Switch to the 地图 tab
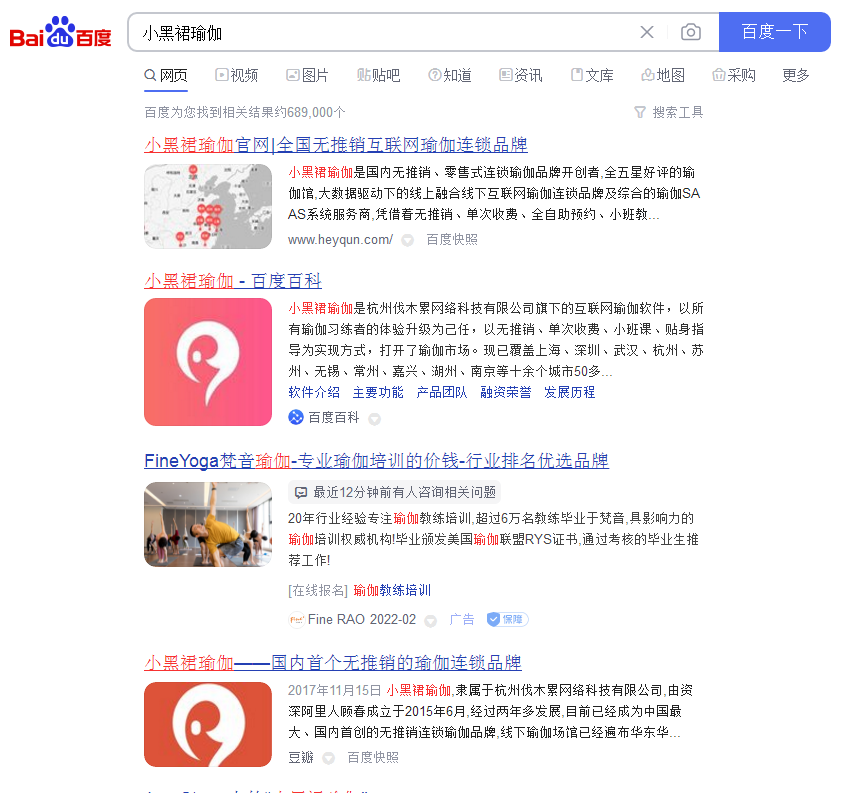The height and width of the screenshot is (793, 846). (x=663, y=75)
